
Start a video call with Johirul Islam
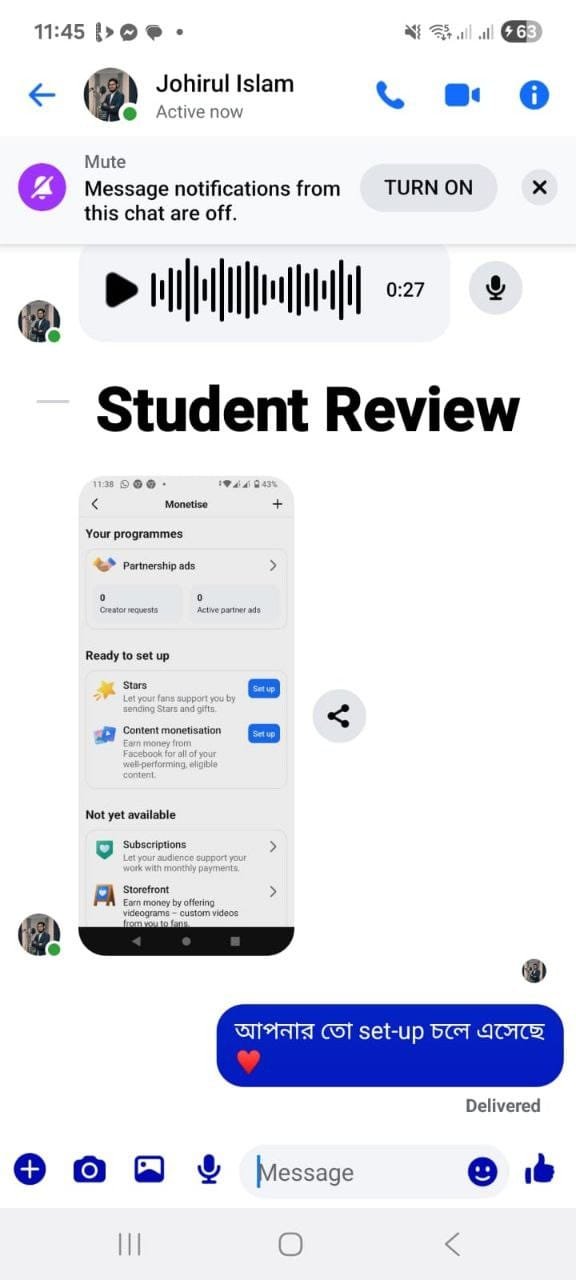[x=462, y=95]
